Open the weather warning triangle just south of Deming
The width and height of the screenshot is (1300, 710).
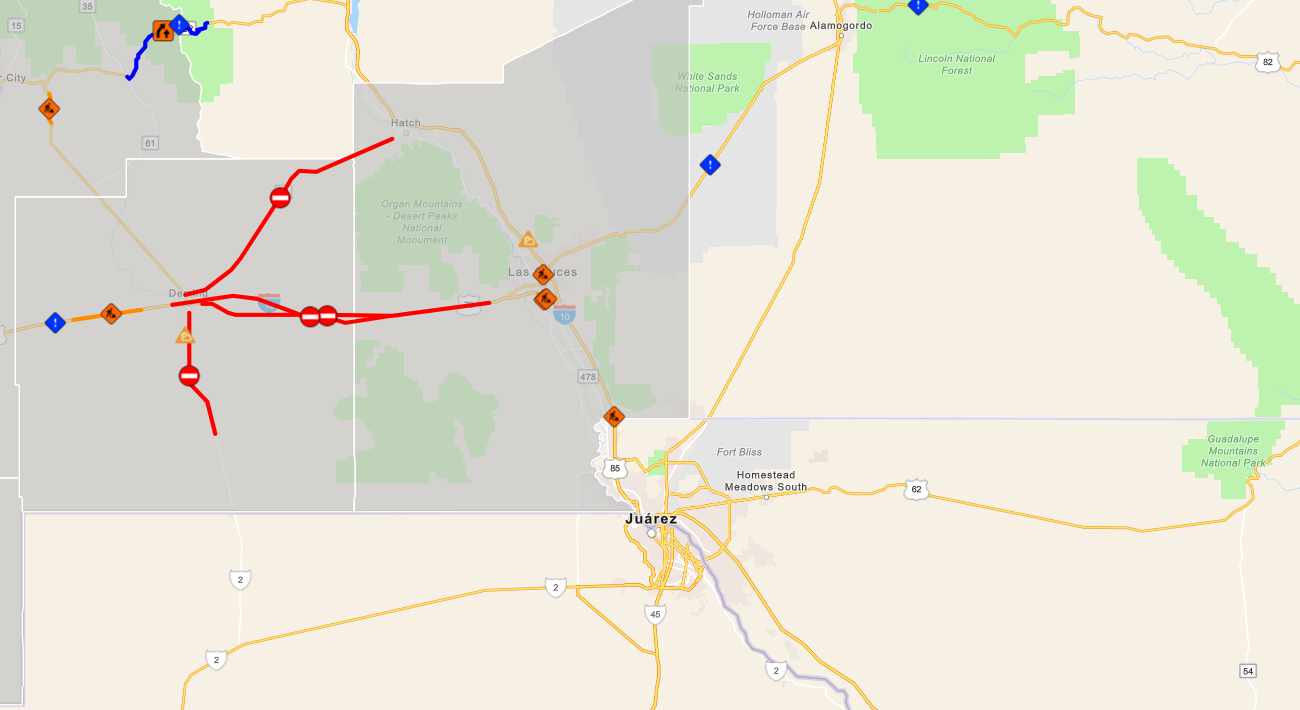click(185, 336)
